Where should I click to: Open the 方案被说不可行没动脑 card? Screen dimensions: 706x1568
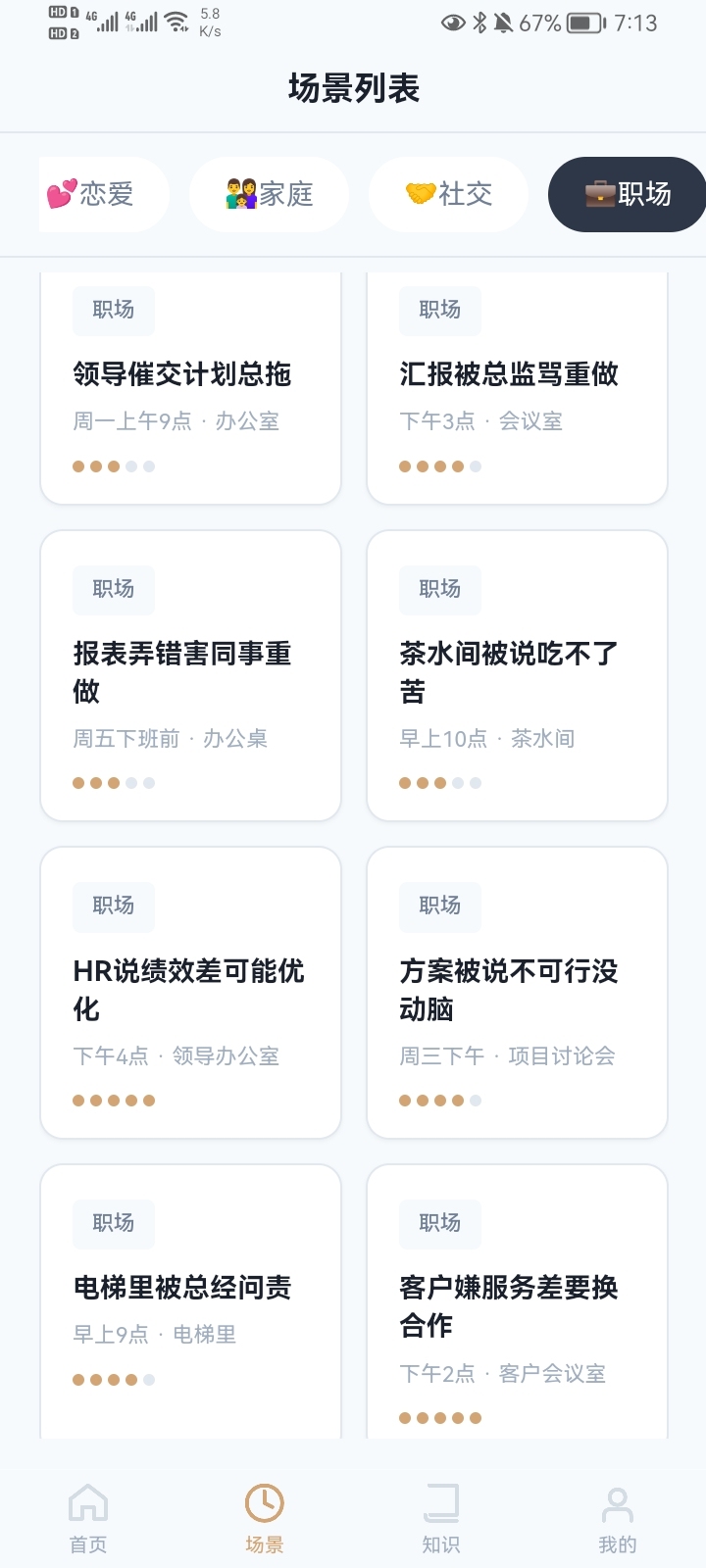click(517, 993)
